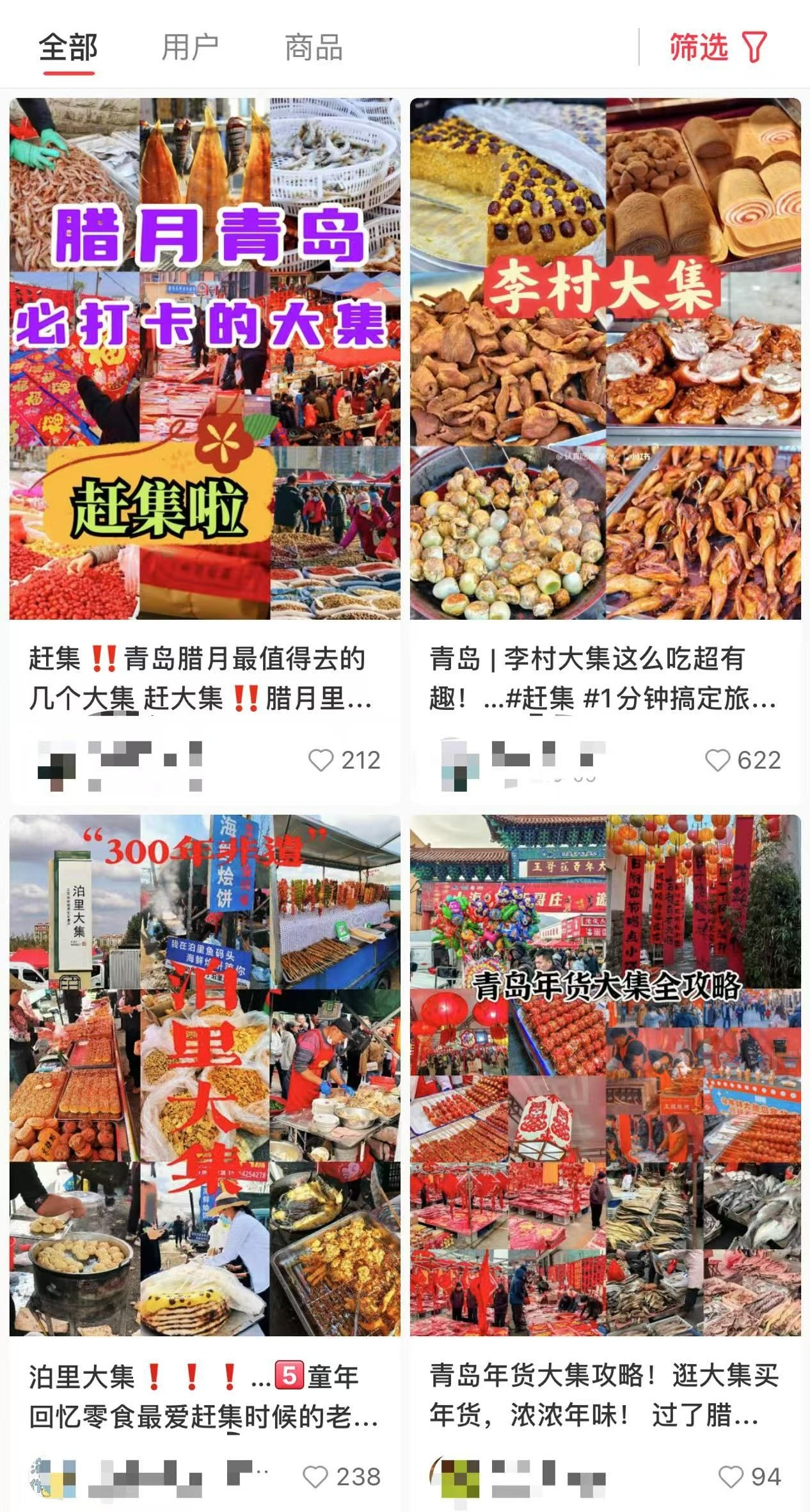Like the post with 212 likes
This screenshot has height=1512, width=810.
pyautogui.click(x=321, y=760)
